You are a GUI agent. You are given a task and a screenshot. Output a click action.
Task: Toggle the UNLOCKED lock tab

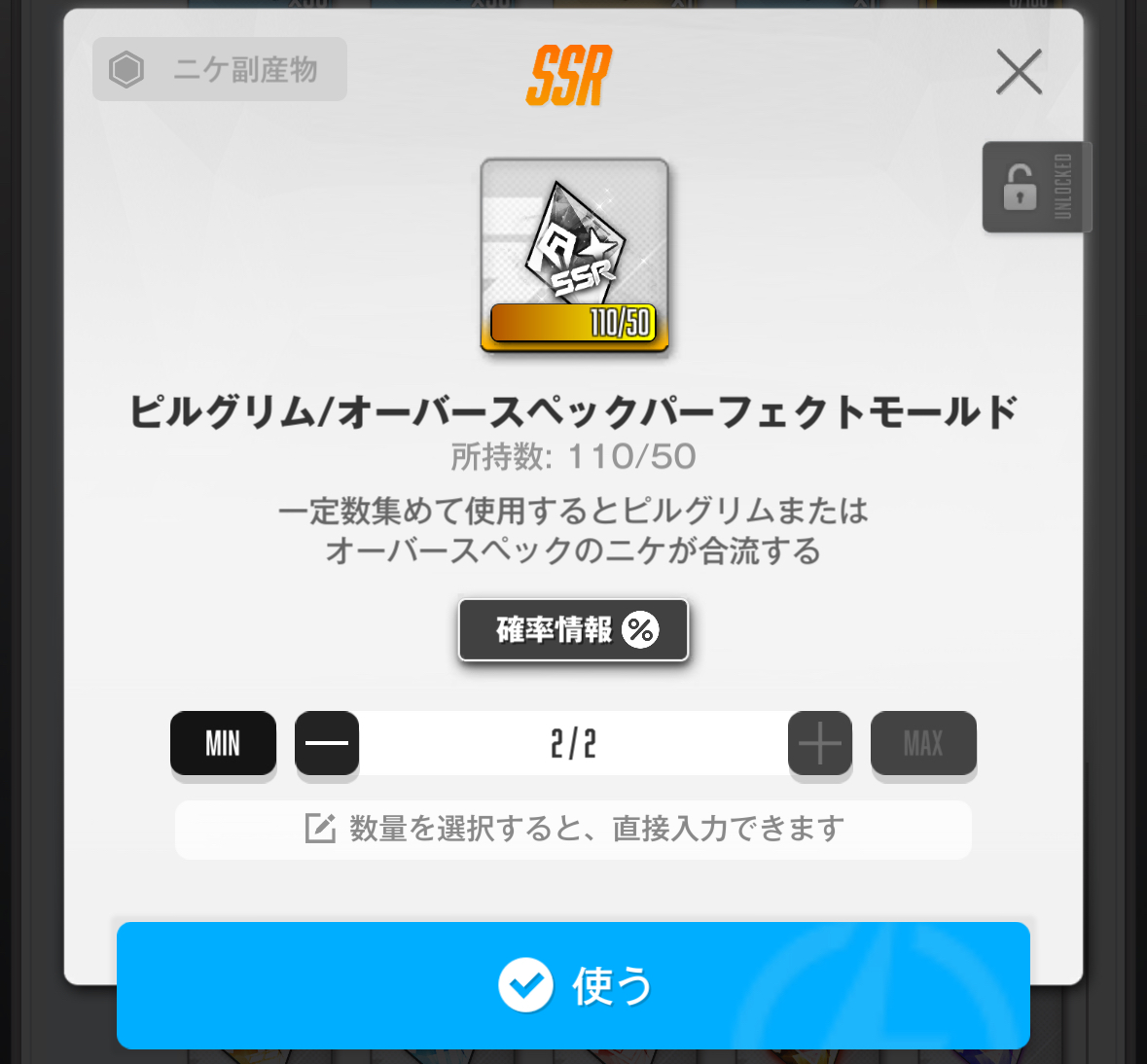click(x=1036, y=187)
